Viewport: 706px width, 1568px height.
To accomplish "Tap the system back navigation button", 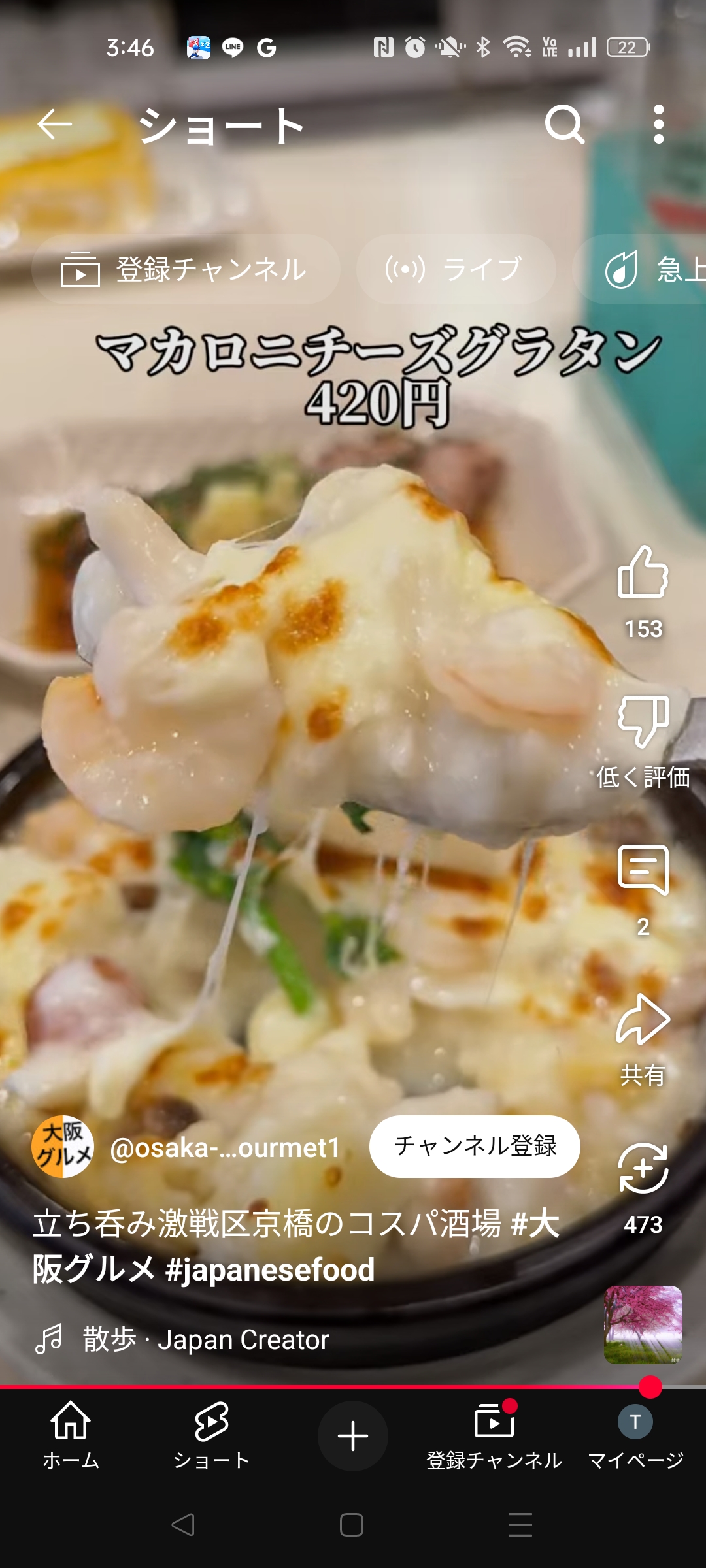I will (x=183, y=1525).
